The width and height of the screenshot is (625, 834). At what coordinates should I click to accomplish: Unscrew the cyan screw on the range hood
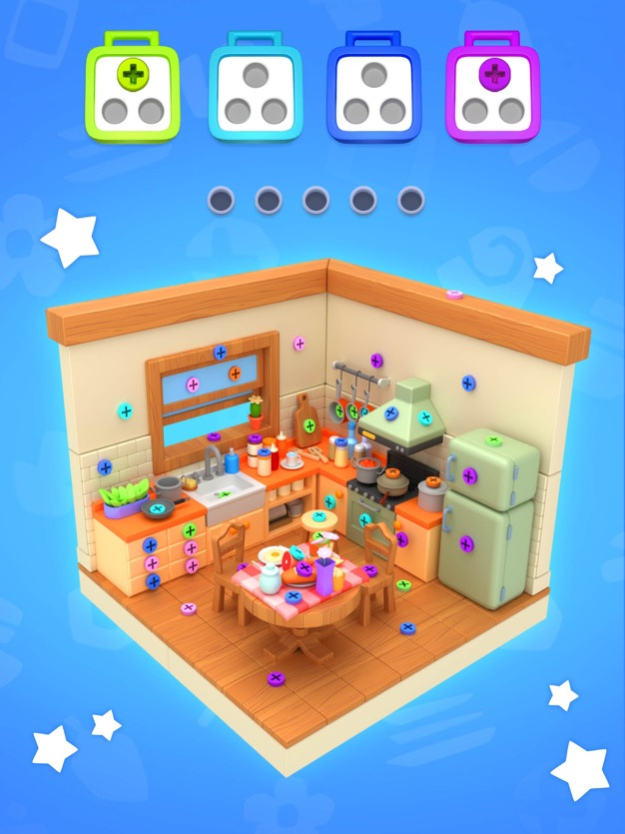point(424,417)
